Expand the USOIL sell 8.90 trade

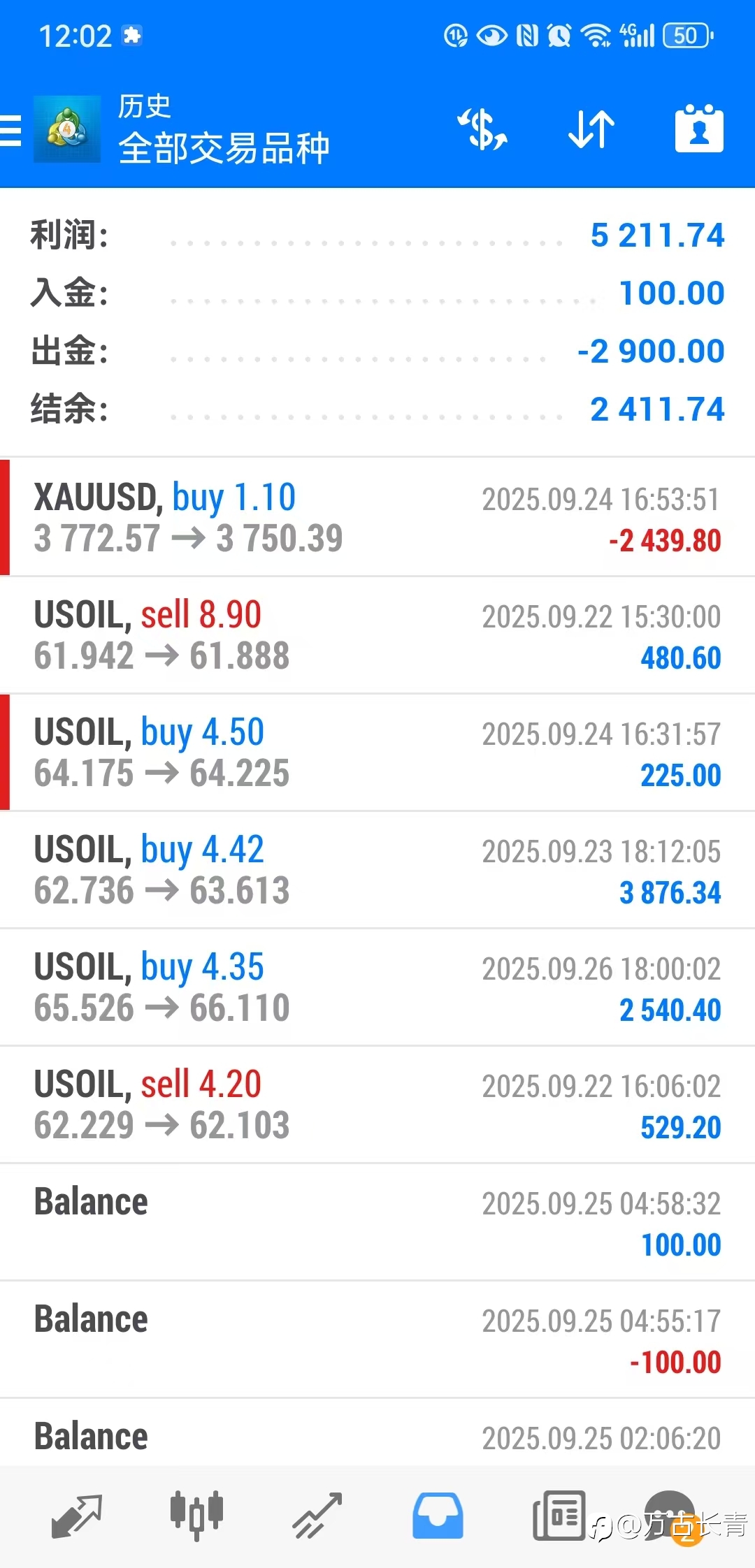coord(377,635)
